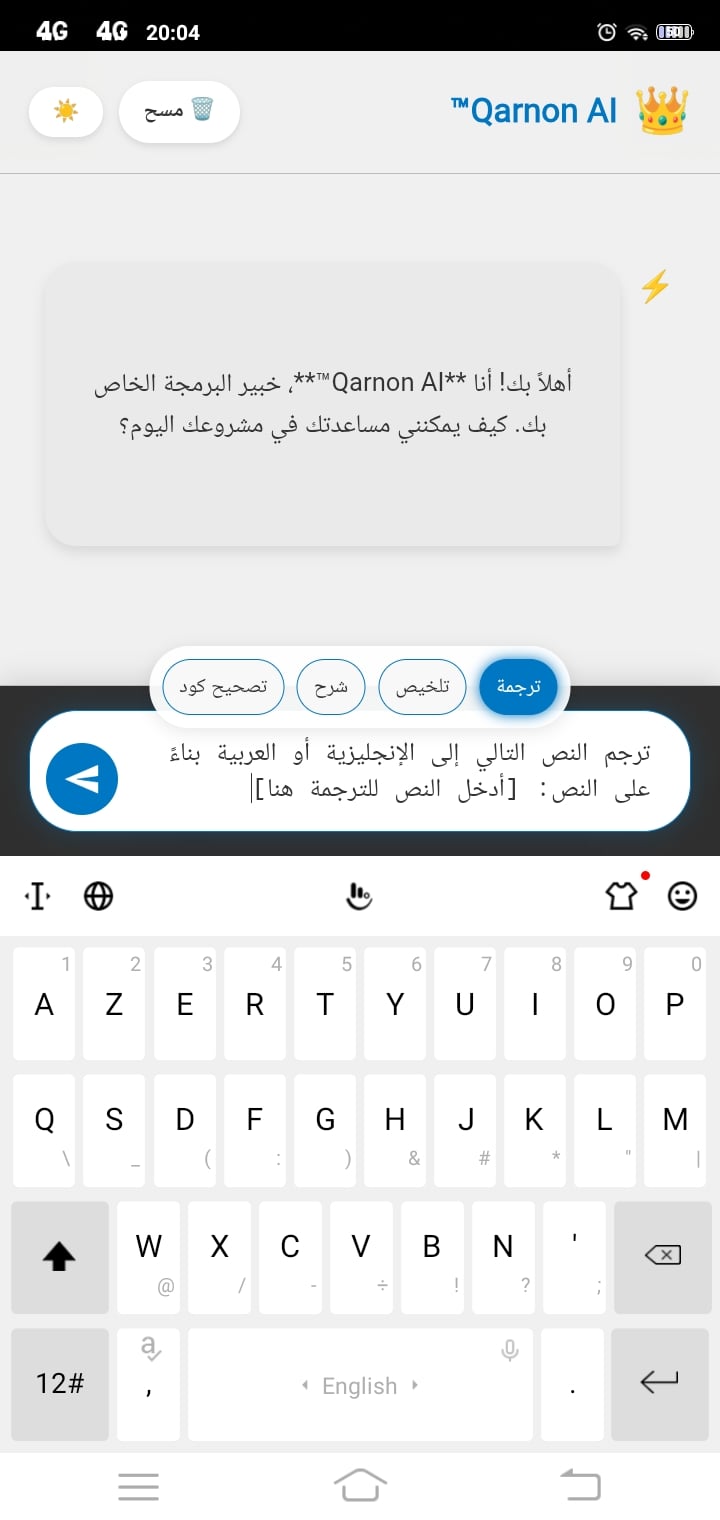Send the message with the blue arrow
The height and width of the screenshot is (1520, 720).
click(82, 779)
